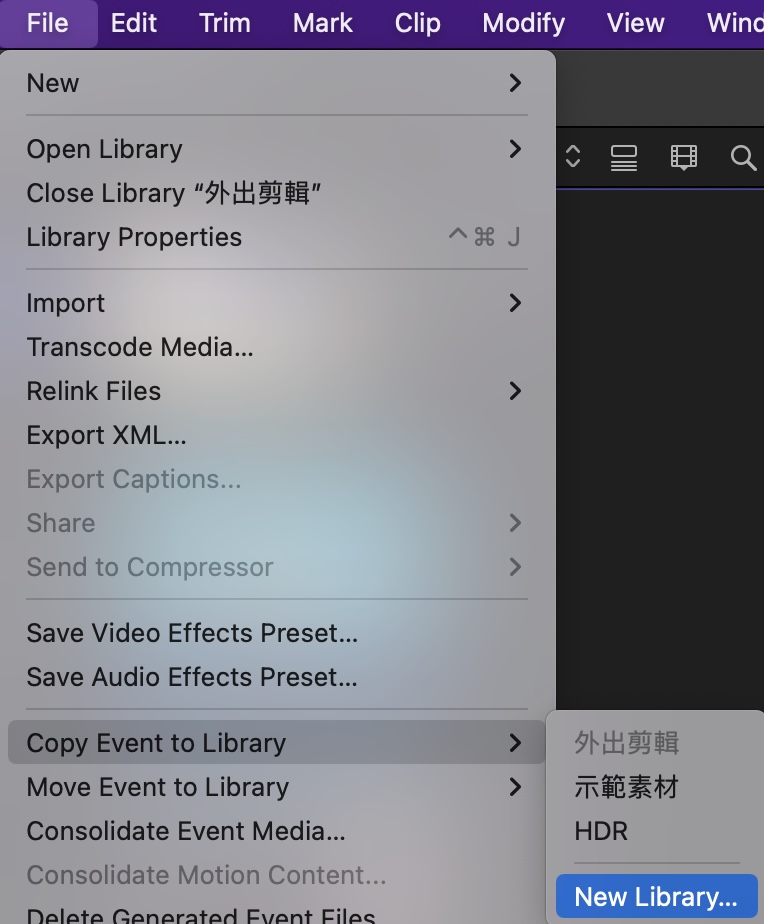This screenshot has height=924, width=764.
Task: Open Library Properties
Action: [x=134, y=237]
